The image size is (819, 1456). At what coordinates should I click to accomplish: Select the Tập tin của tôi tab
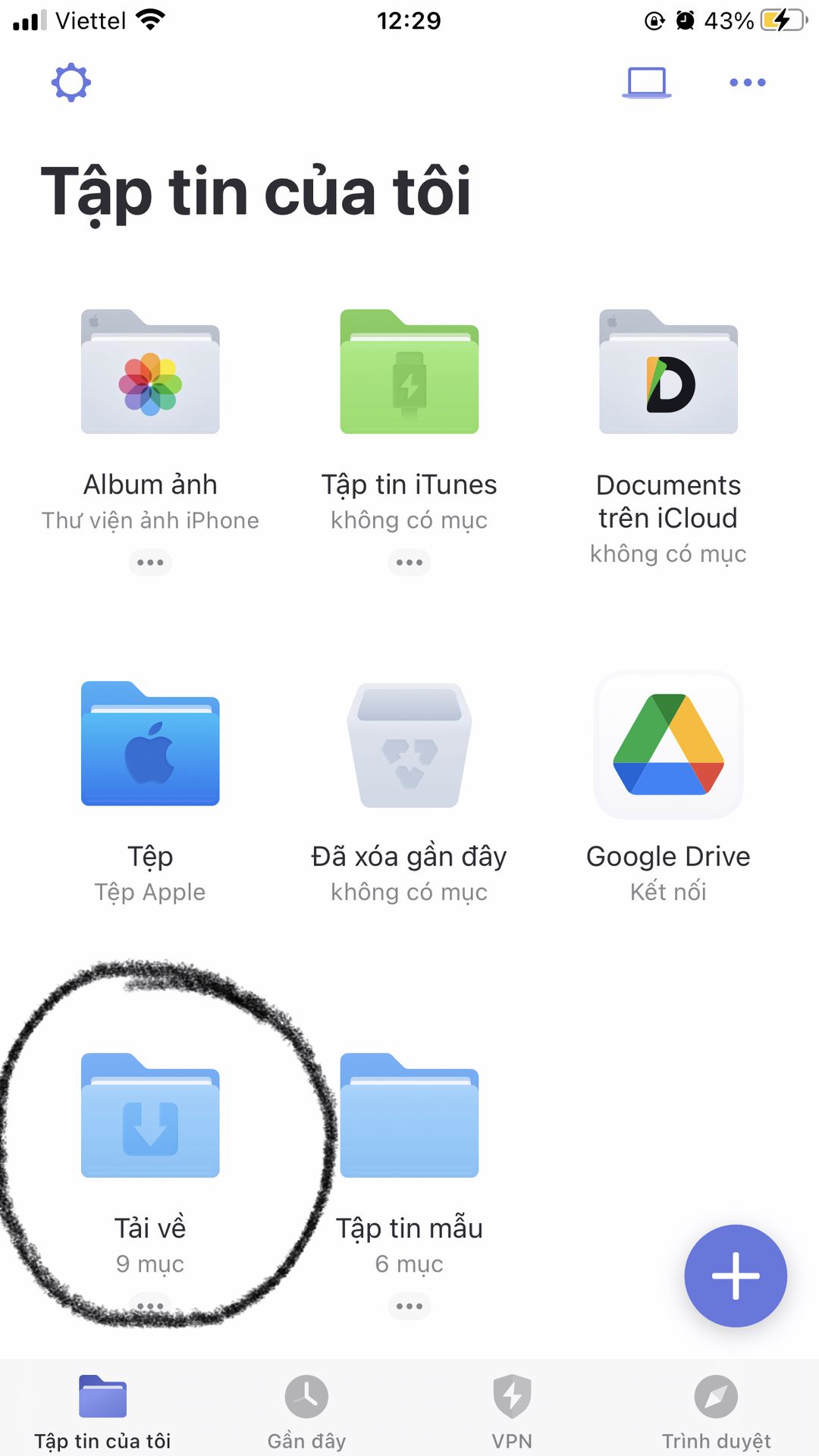click(102, 1412)
